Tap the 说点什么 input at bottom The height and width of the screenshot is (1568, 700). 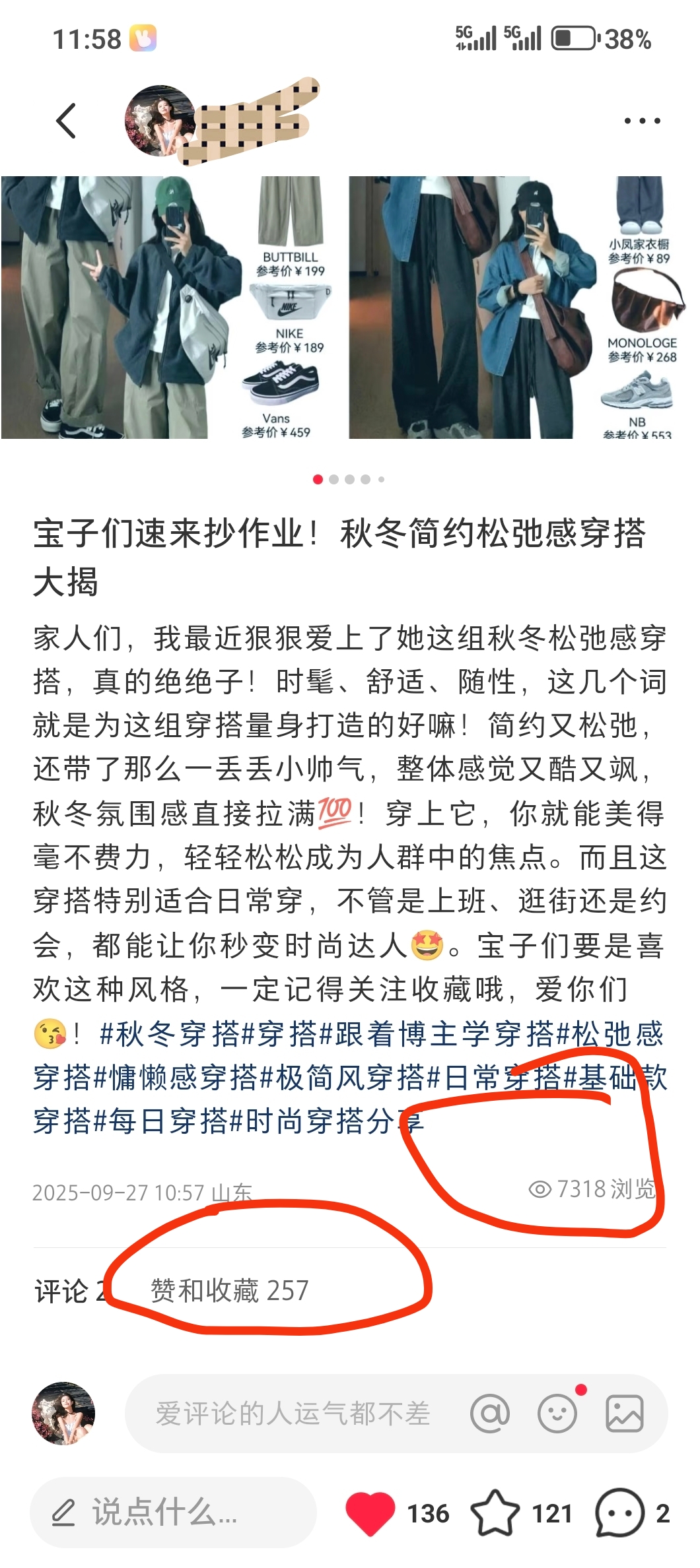pos(173,1513)
